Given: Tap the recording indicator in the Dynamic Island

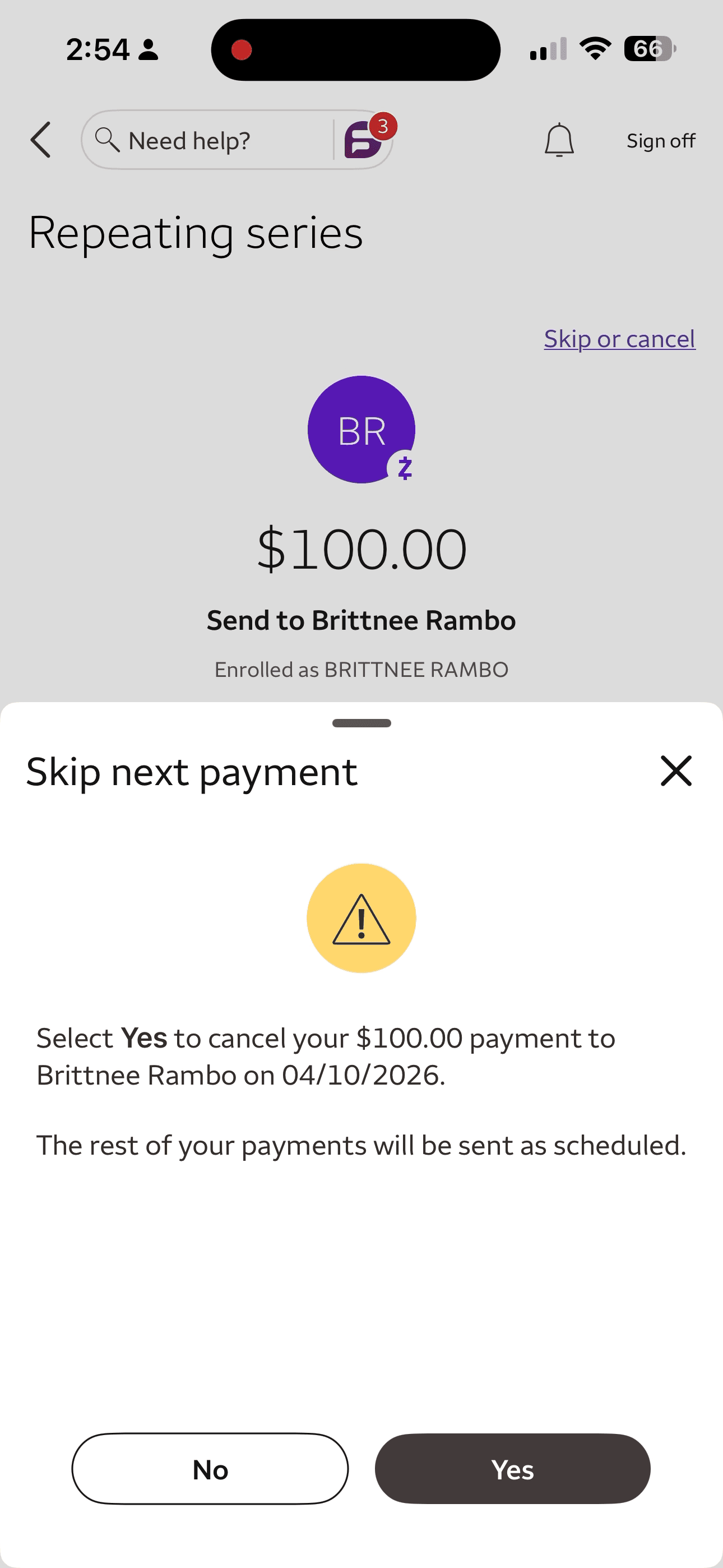Looking at the screenshot, I should pos(242,49).
